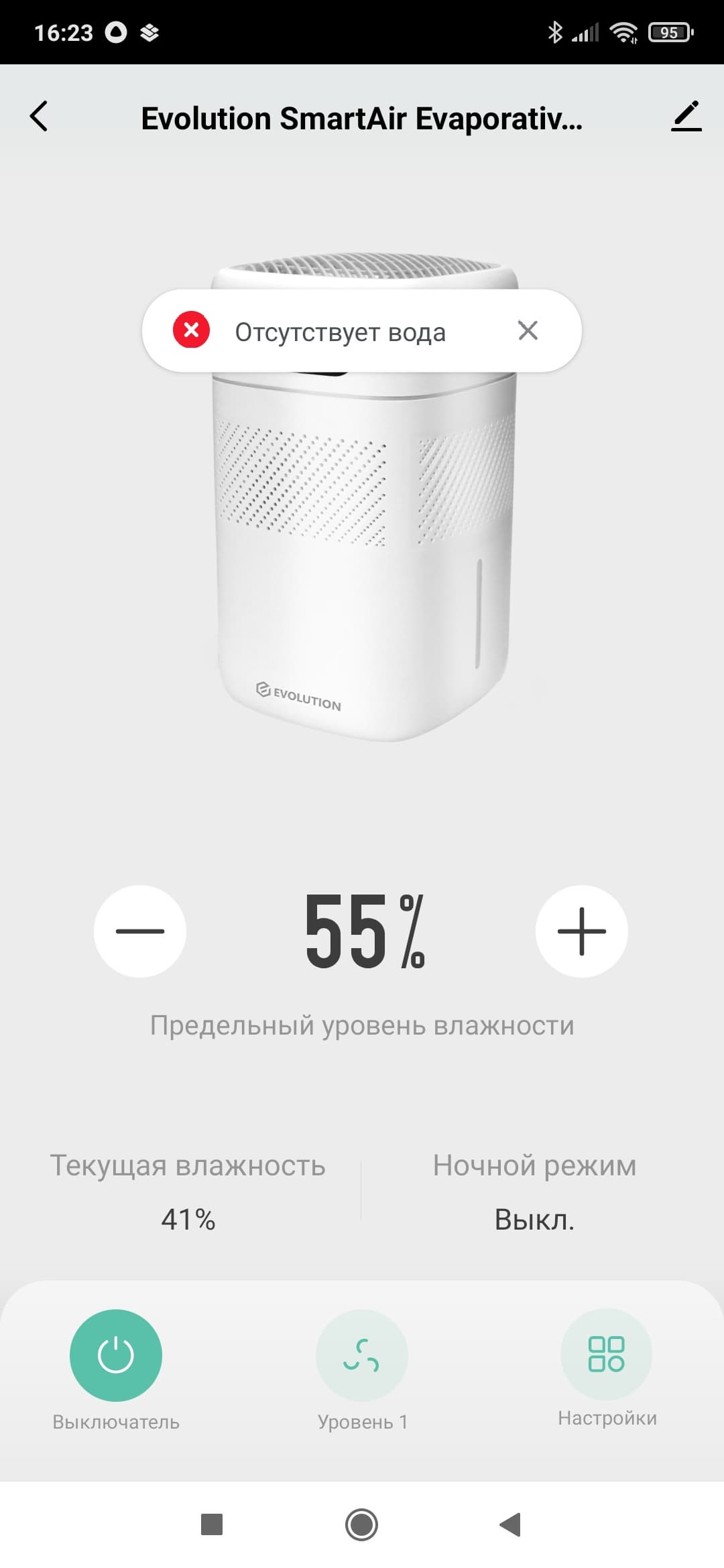Open Настройки settings

pyautogui.click(x=607, y=1354)
